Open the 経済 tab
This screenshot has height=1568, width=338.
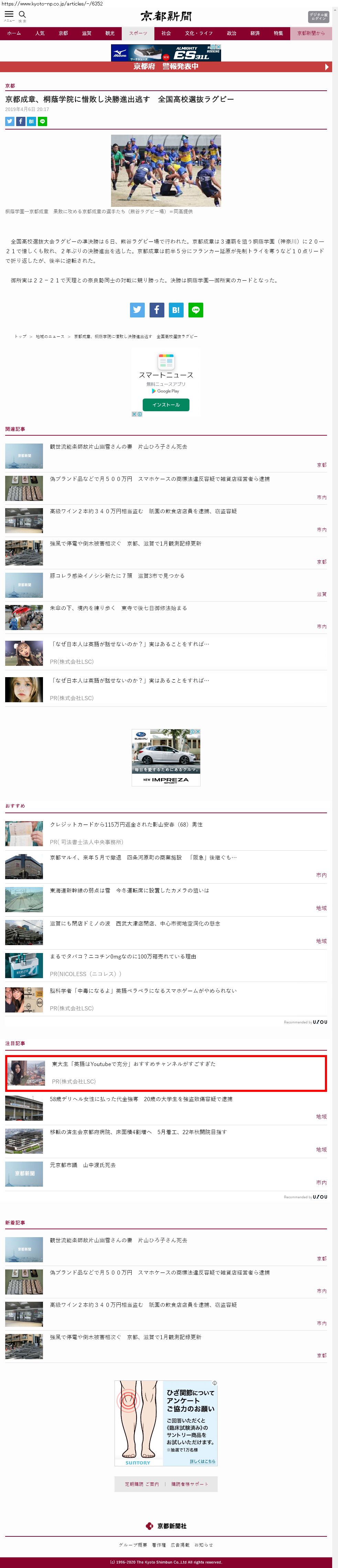(x=254, y=33)
